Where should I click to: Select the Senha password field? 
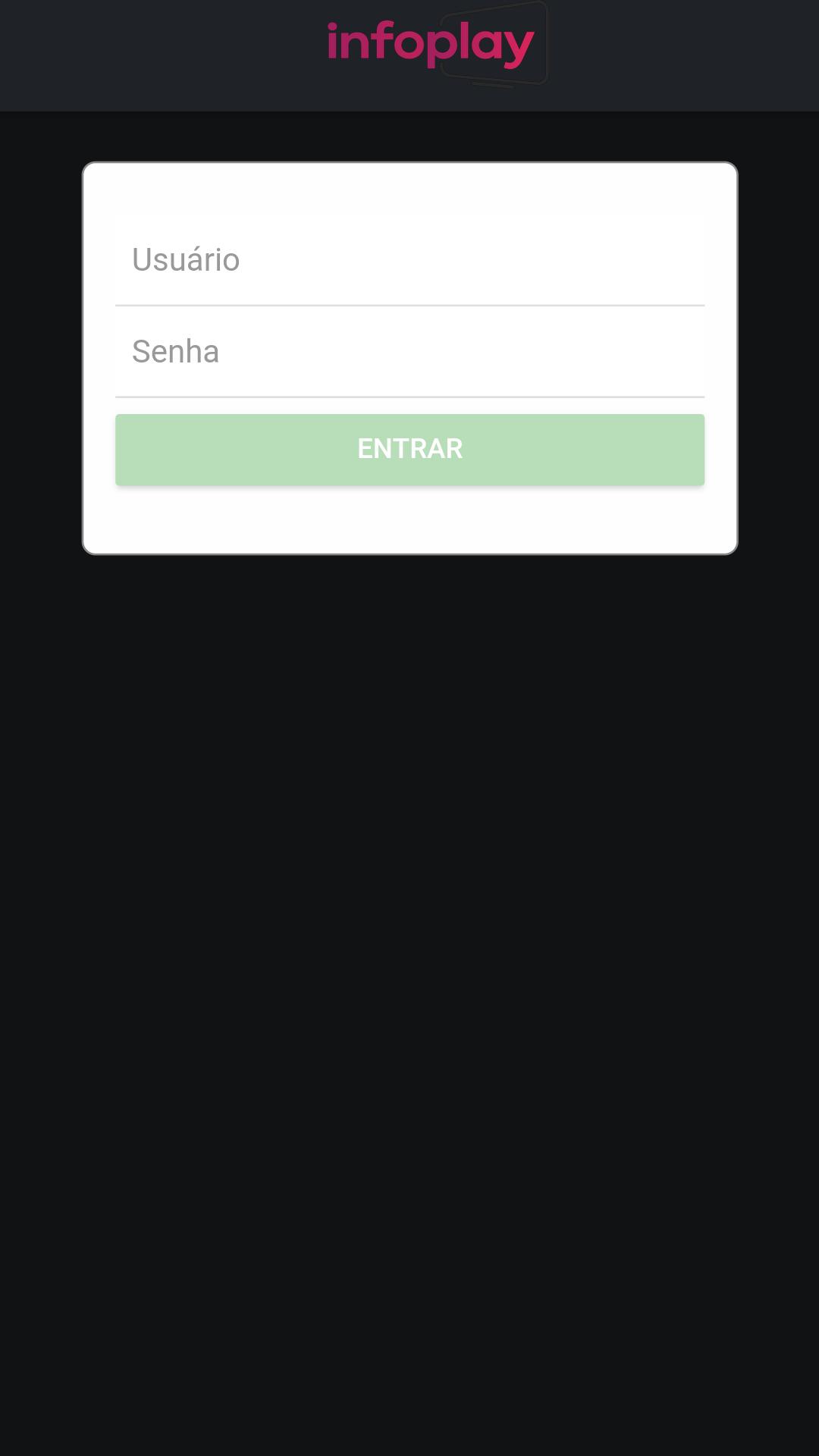(409, 352)
